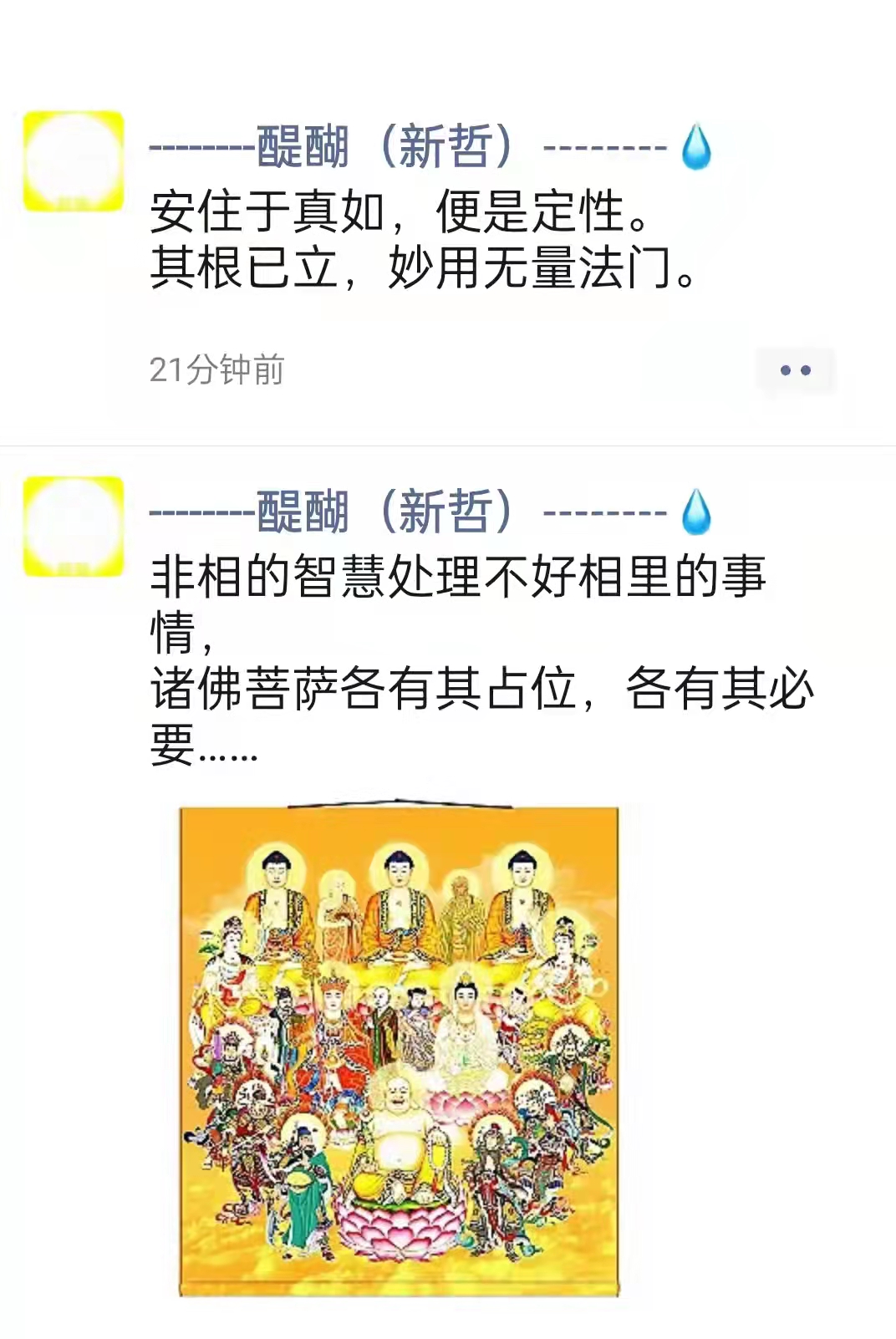Click the 21分钟前 timestamp
The image size is (896, 1339).
click(216, 368)
